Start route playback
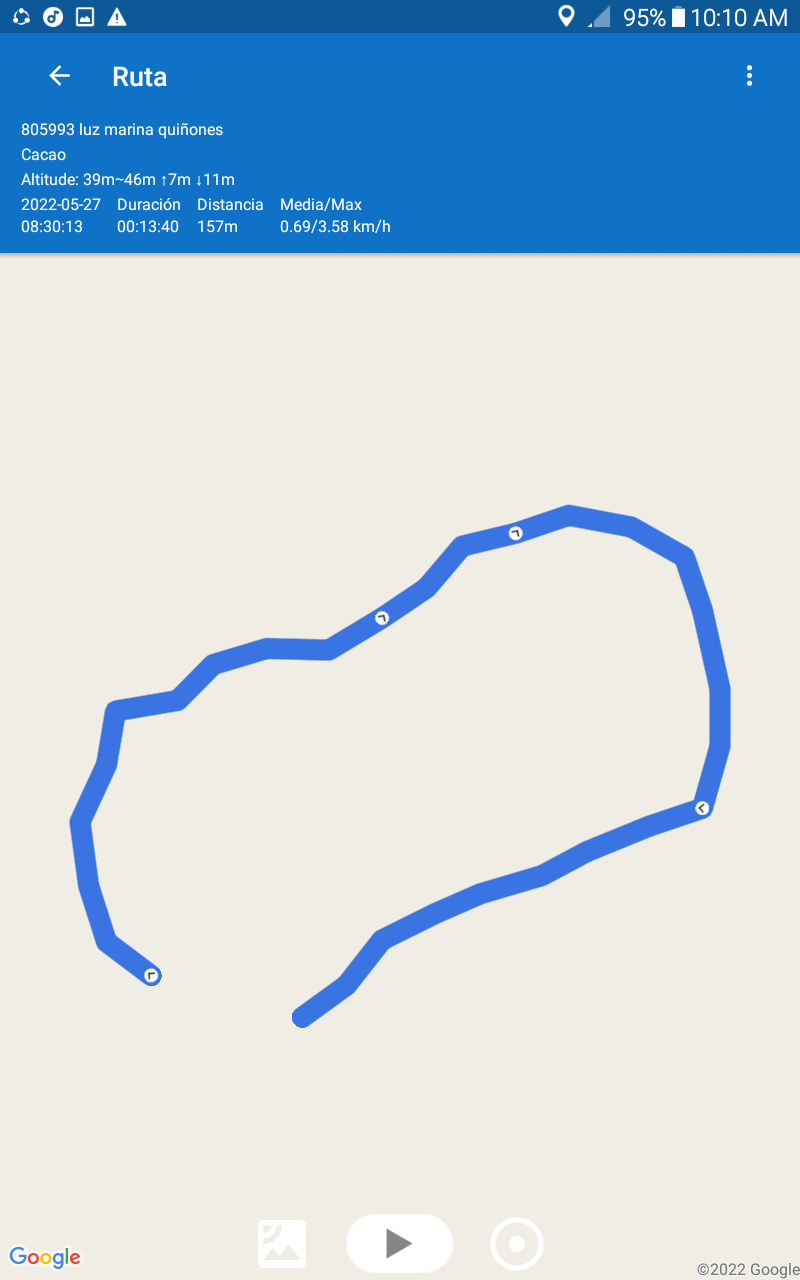The height and width of the screenshot is (1280, 800). (399, 1243)
